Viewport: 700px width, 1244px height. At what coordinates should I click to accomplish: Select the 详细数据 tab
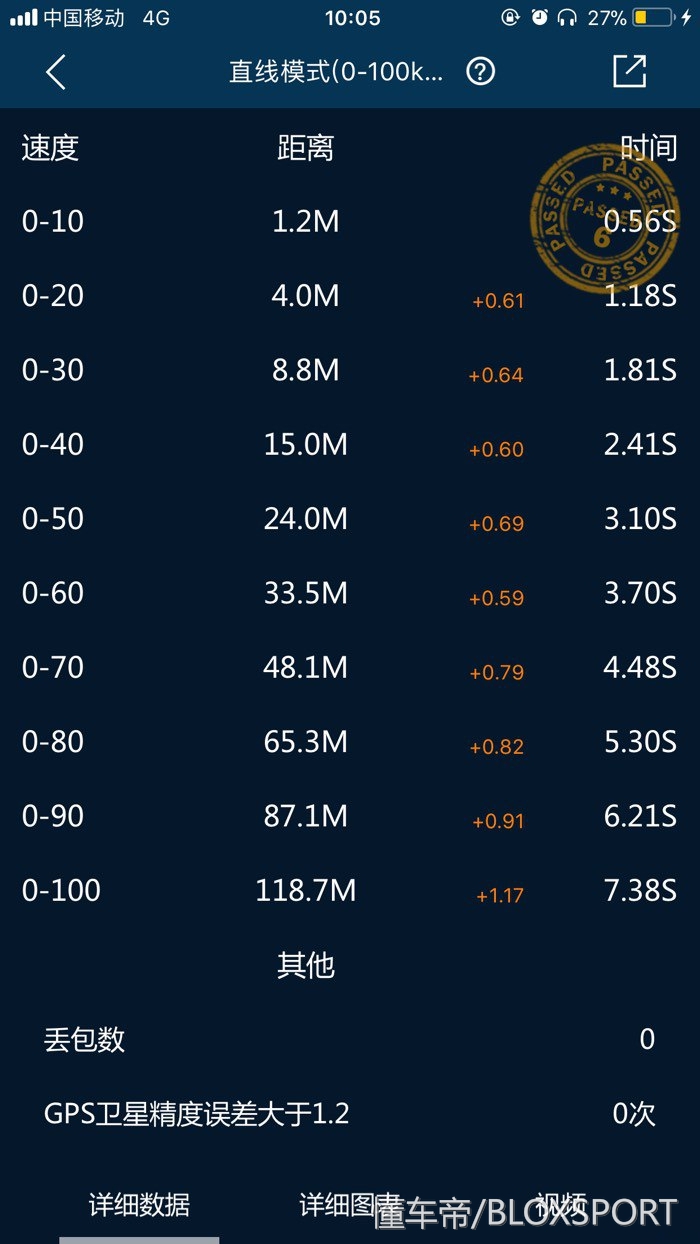click(139, 1205)
